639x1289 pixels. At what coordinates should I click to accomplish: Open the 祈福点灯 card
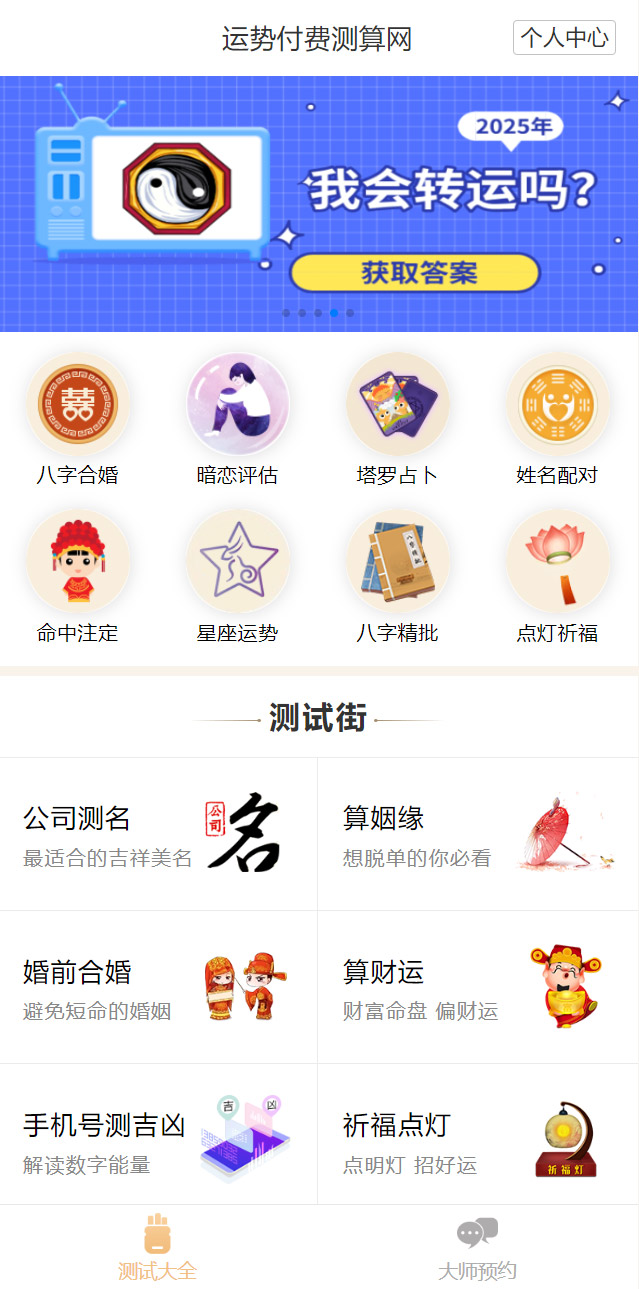(478, 1140)
